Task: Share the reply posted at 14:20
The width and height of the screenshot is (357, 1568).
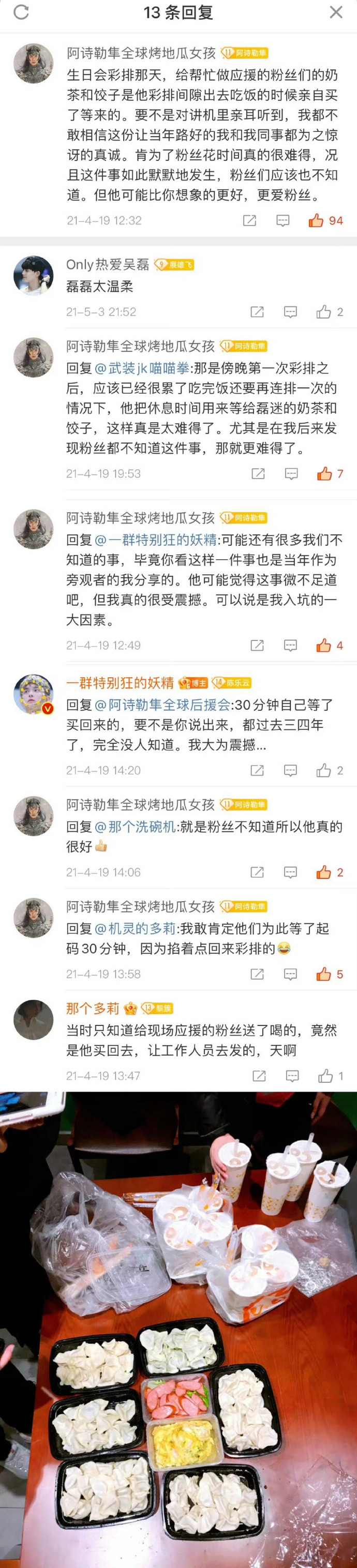Action: (x=257, y=770)
